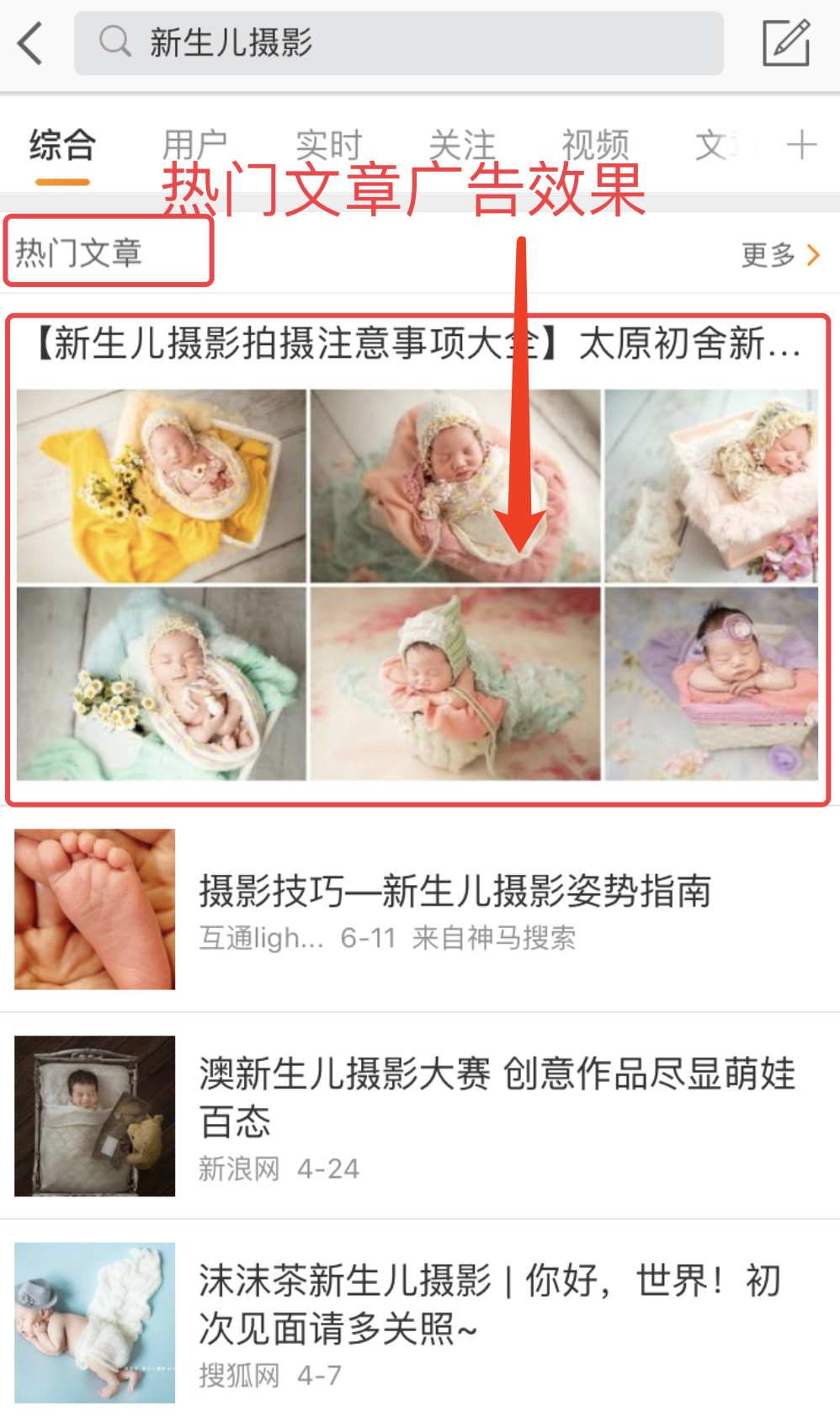This screenshot has height=1423, width=840.
Task: Switch to the 视频 tab
Action: pos(595,145)
